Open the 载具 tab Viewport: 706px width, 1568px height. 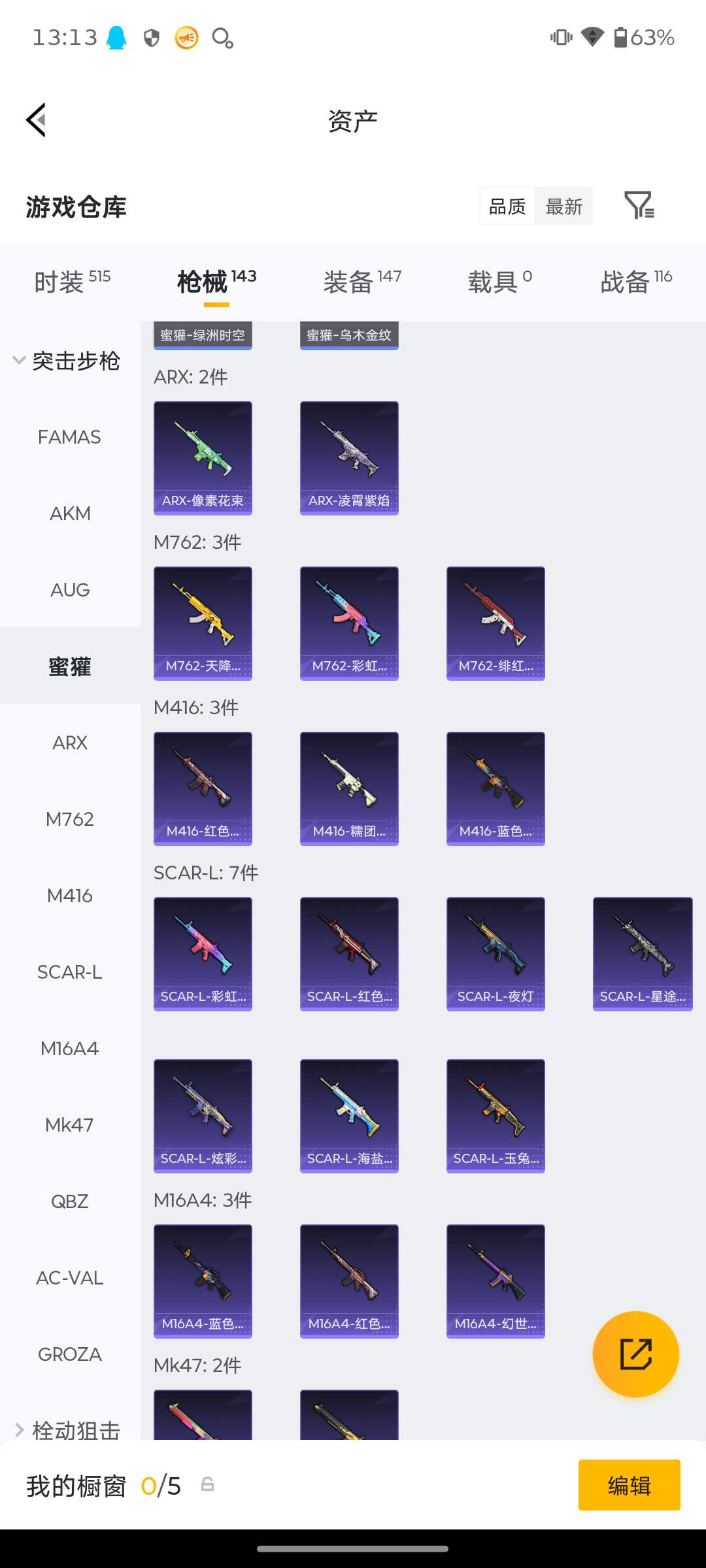500,282
